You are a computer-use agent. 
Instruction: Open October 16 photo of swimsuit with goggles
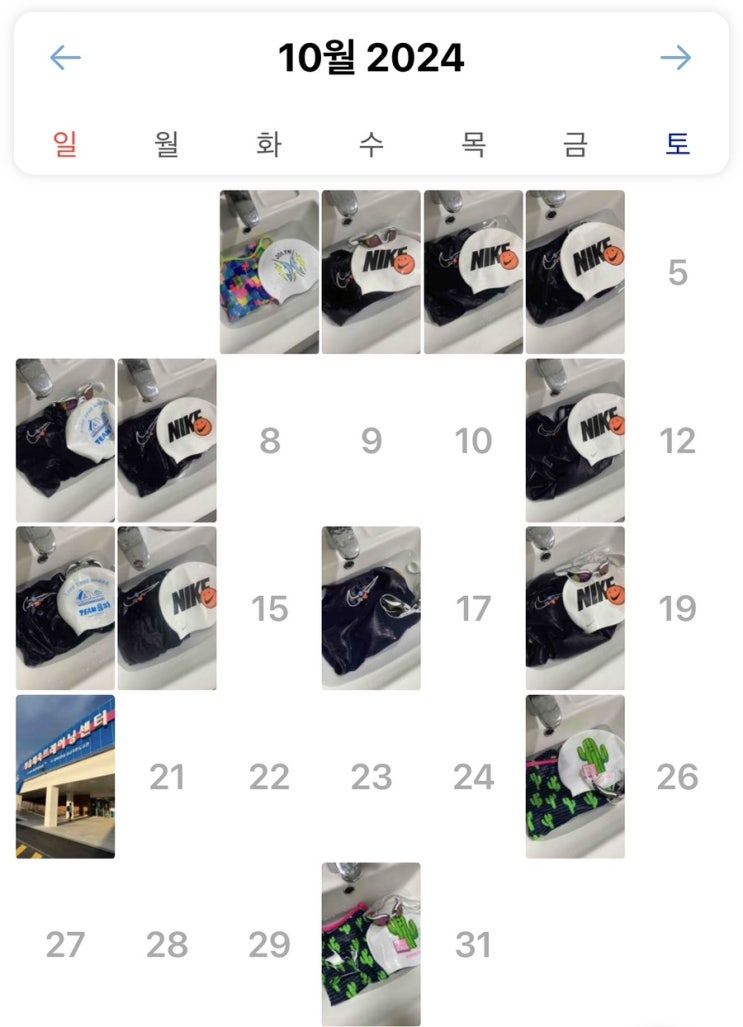click(x=371, y=608)
